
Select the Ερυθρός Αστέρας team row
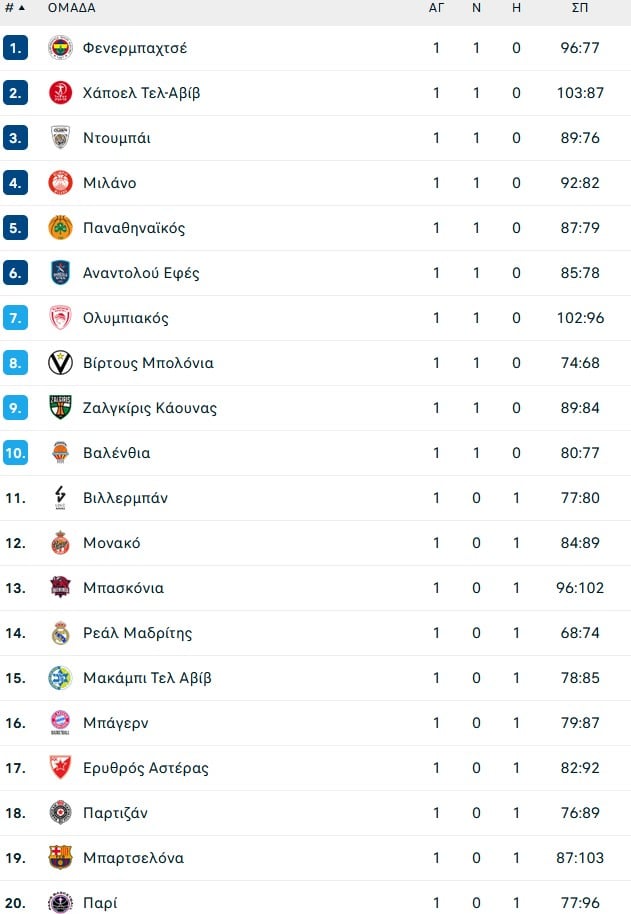coord(146,768)
